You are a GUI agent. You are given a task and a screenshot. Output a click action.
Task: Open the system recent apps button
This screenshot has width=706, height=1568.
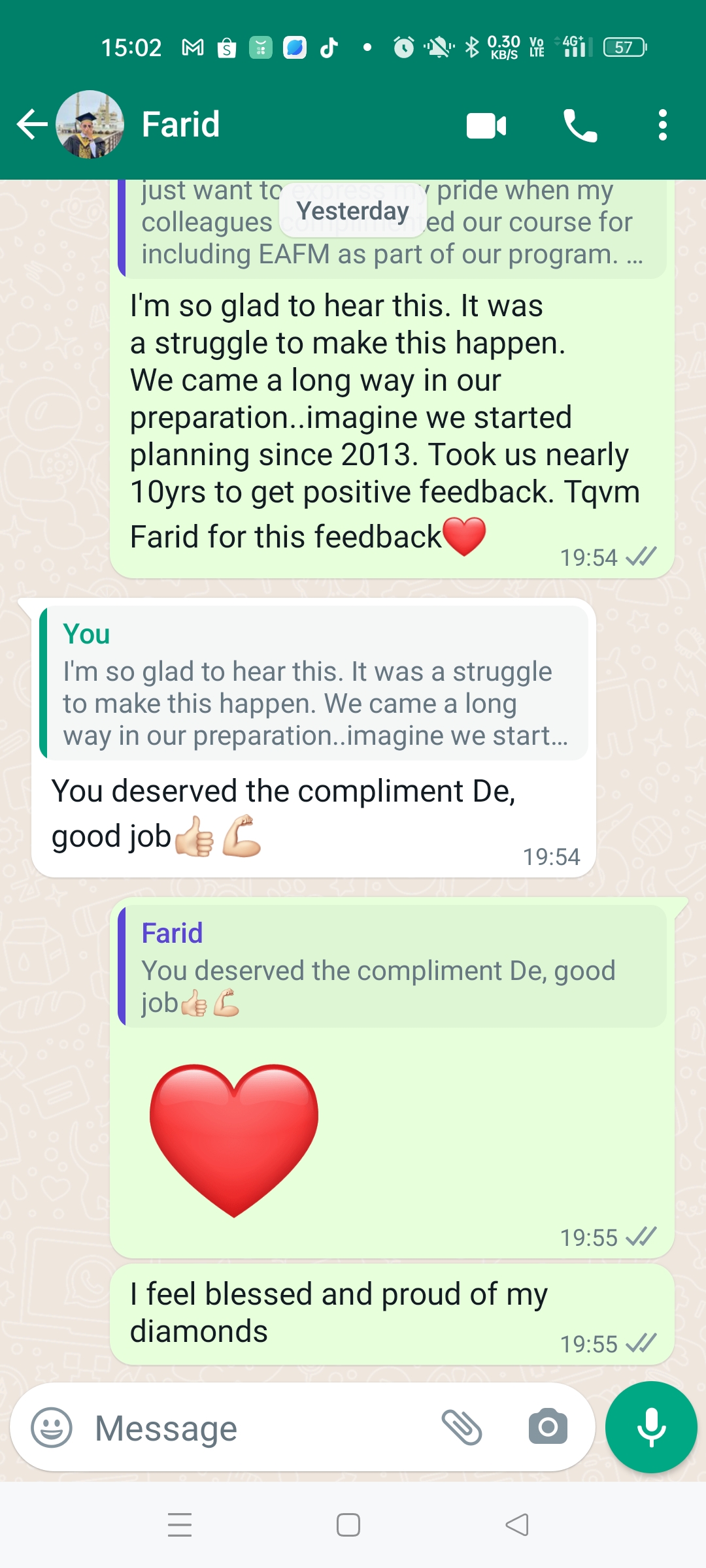tap(180, 1525)
